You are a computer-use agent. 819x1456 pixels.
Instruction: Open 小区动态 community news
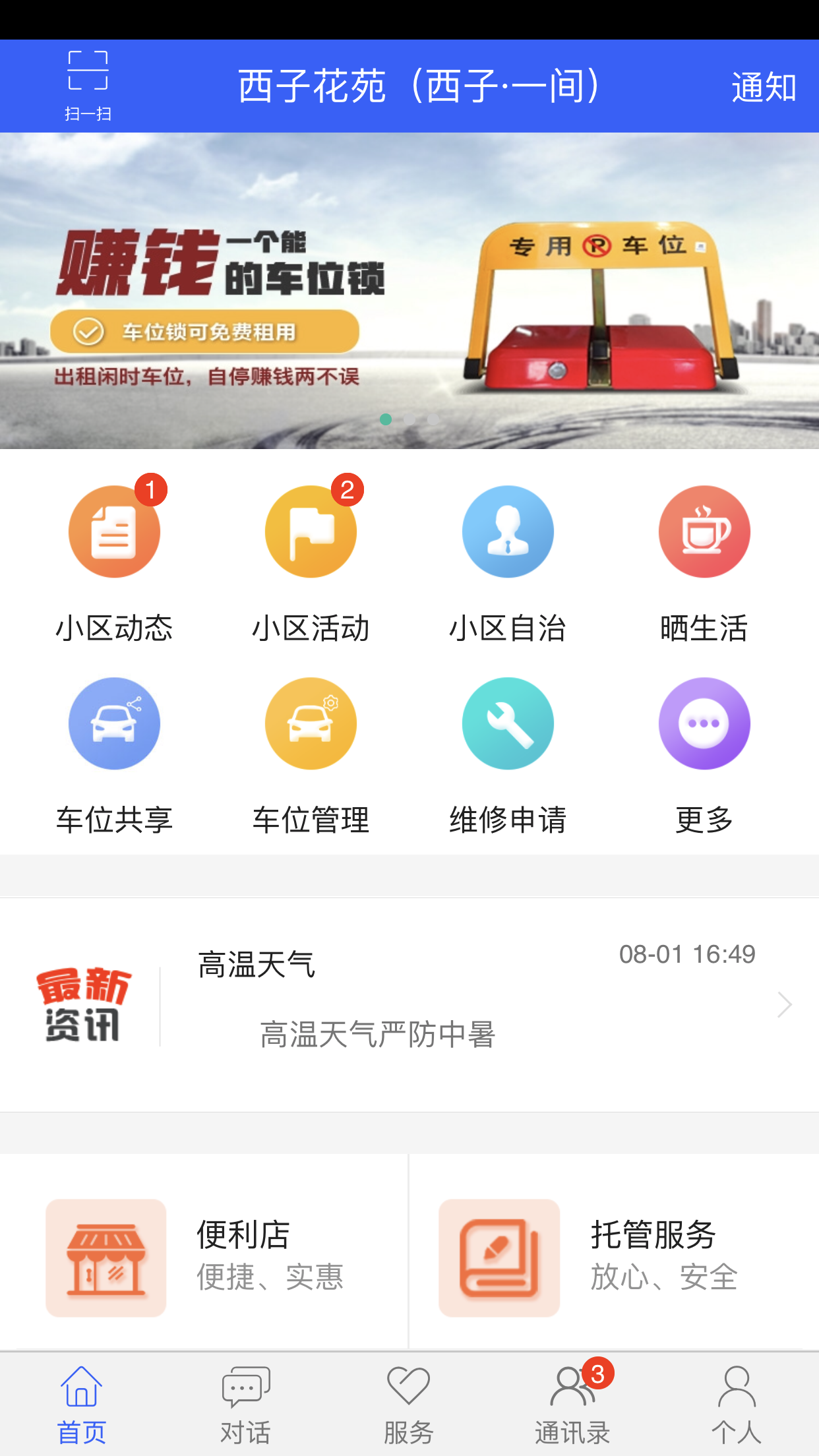(114, 561)
